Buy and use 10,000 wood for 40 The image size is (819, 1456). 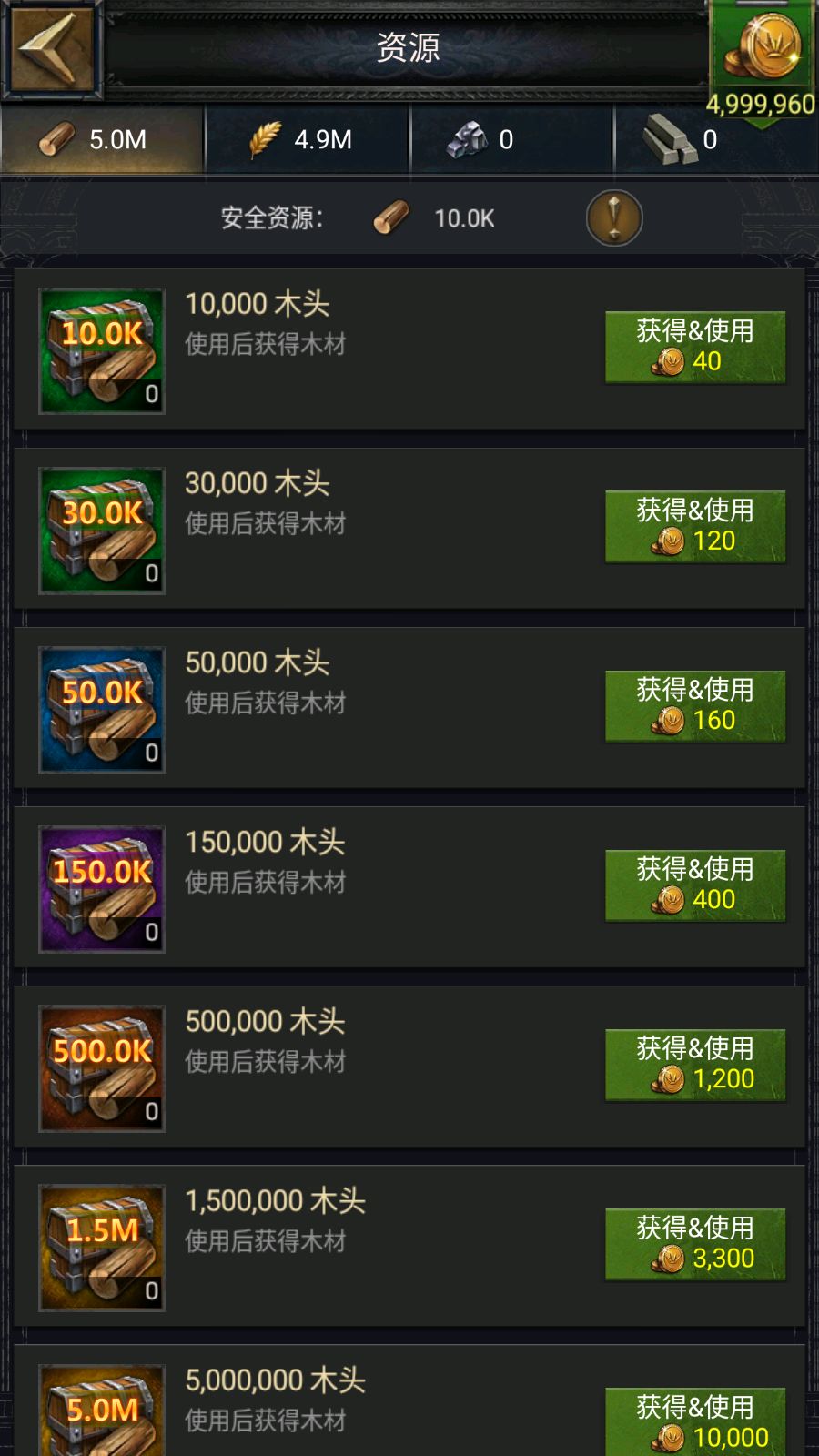tap(695, 347)
